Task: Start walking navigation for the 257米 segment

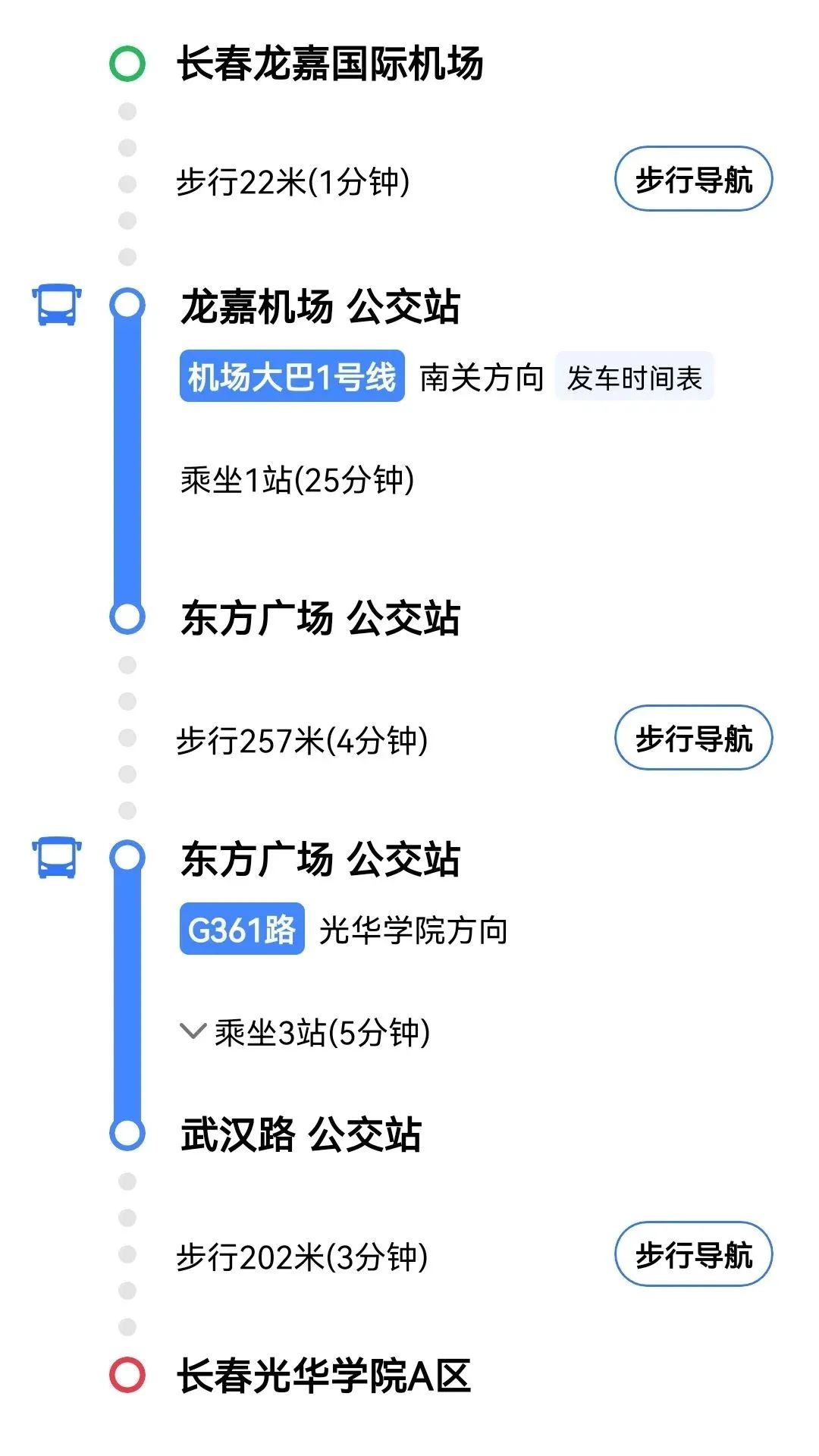Action: pyautogui.click(x=693, y=738)
